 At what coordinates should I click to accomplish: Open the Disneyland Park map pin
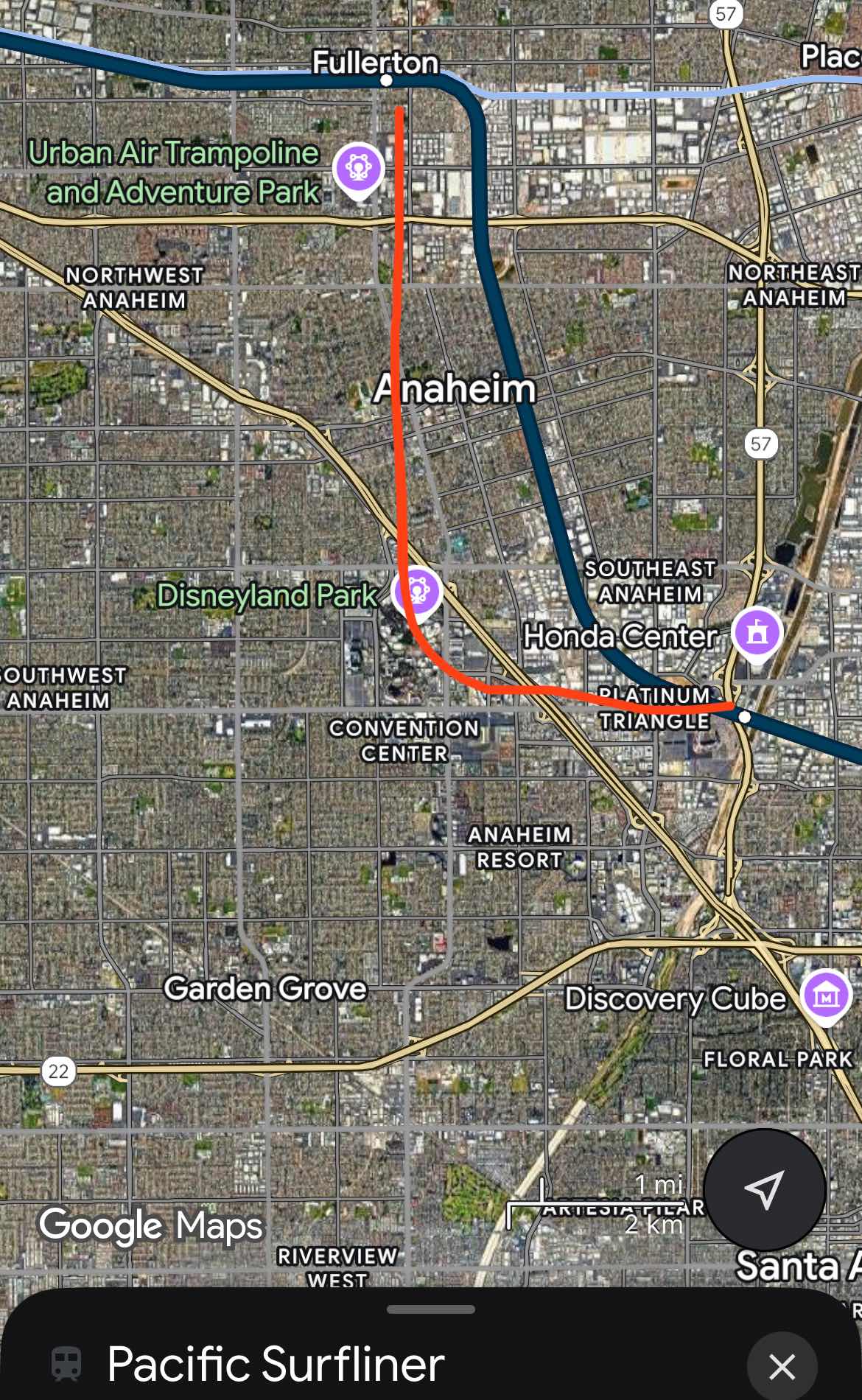(418, 592)
